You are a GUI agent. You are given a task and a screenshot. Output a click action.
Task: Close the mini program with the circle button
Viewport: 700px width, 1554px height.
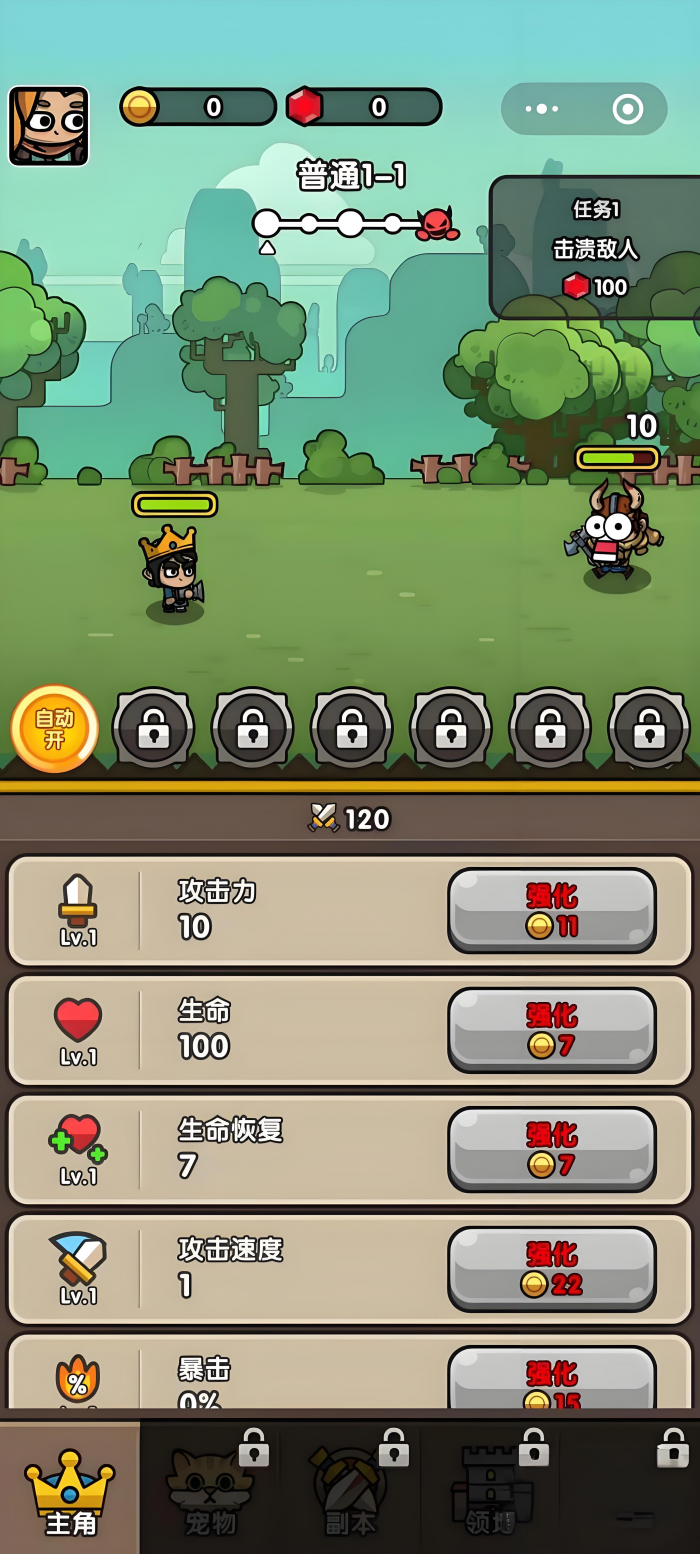click(x=627, y=109)
